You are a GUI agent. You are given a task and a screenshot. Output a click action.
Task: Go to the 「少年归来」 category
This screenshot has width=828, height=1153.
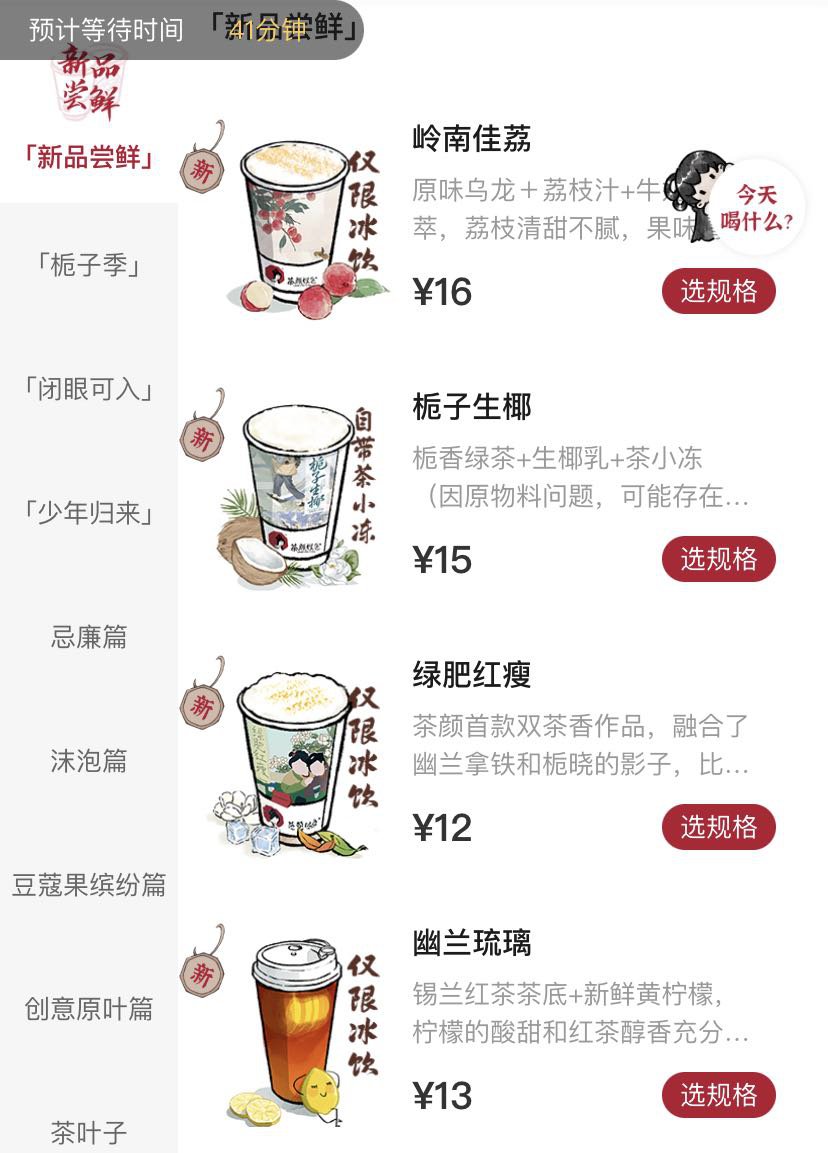point(89,514)
